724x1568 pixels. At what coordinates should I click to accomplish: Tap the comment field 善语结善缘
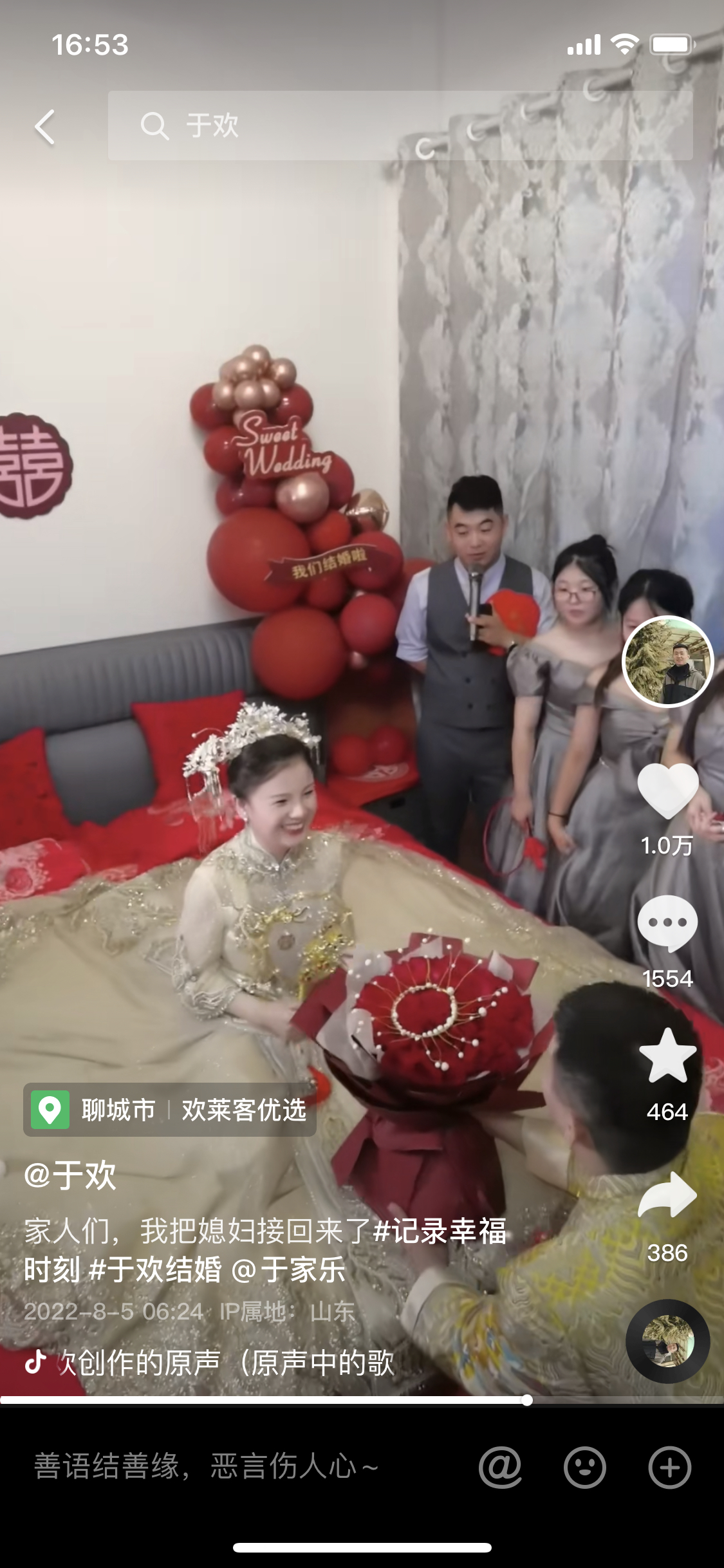[206, 1467]
